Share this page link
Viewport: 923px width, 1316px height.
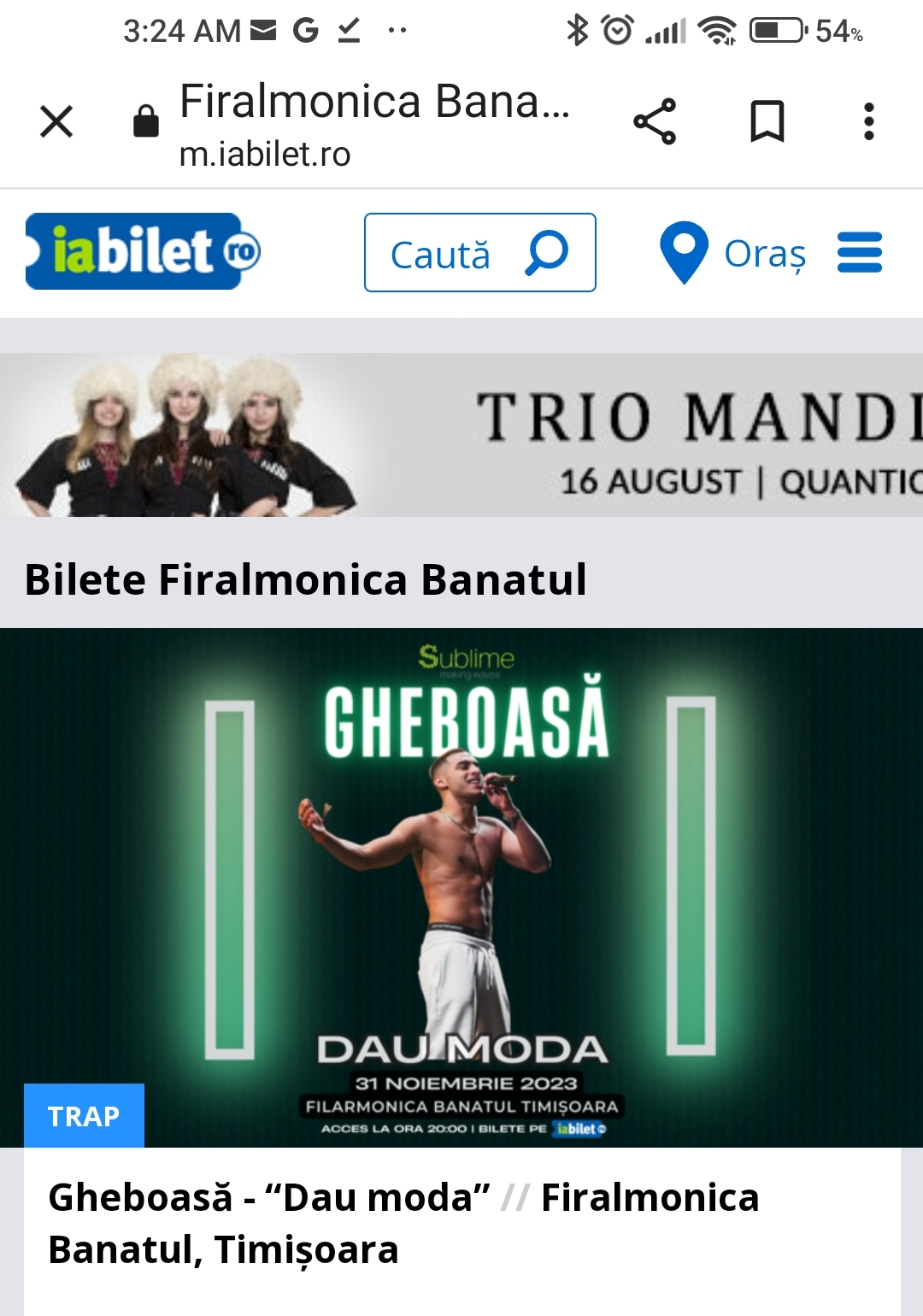tap(655, 121)
